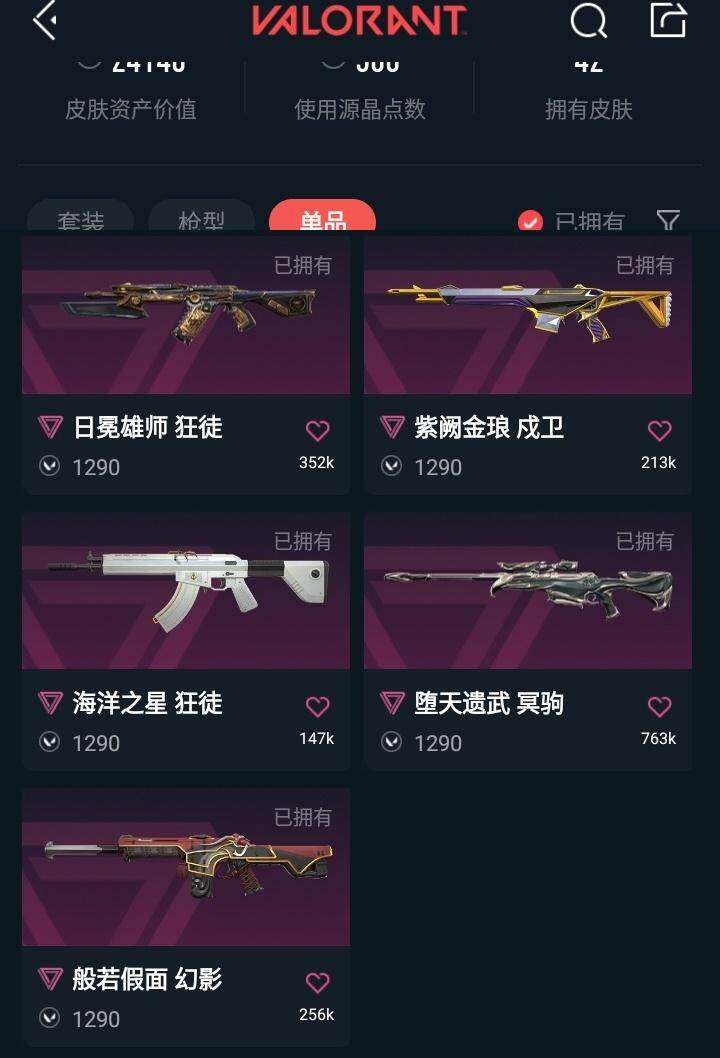Open the 紫阙金琅 戍卫 skin card
Screen dimensions: 720x1058
[x=527, y=316]
